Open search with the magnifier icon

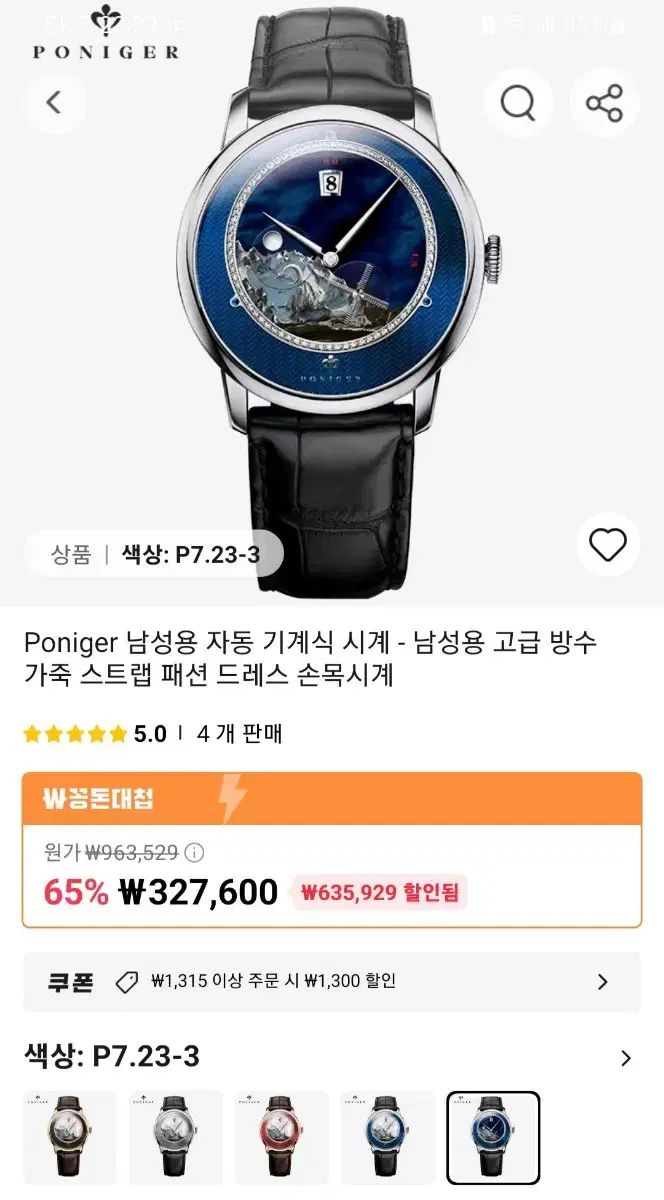click(x=517, y=102)
